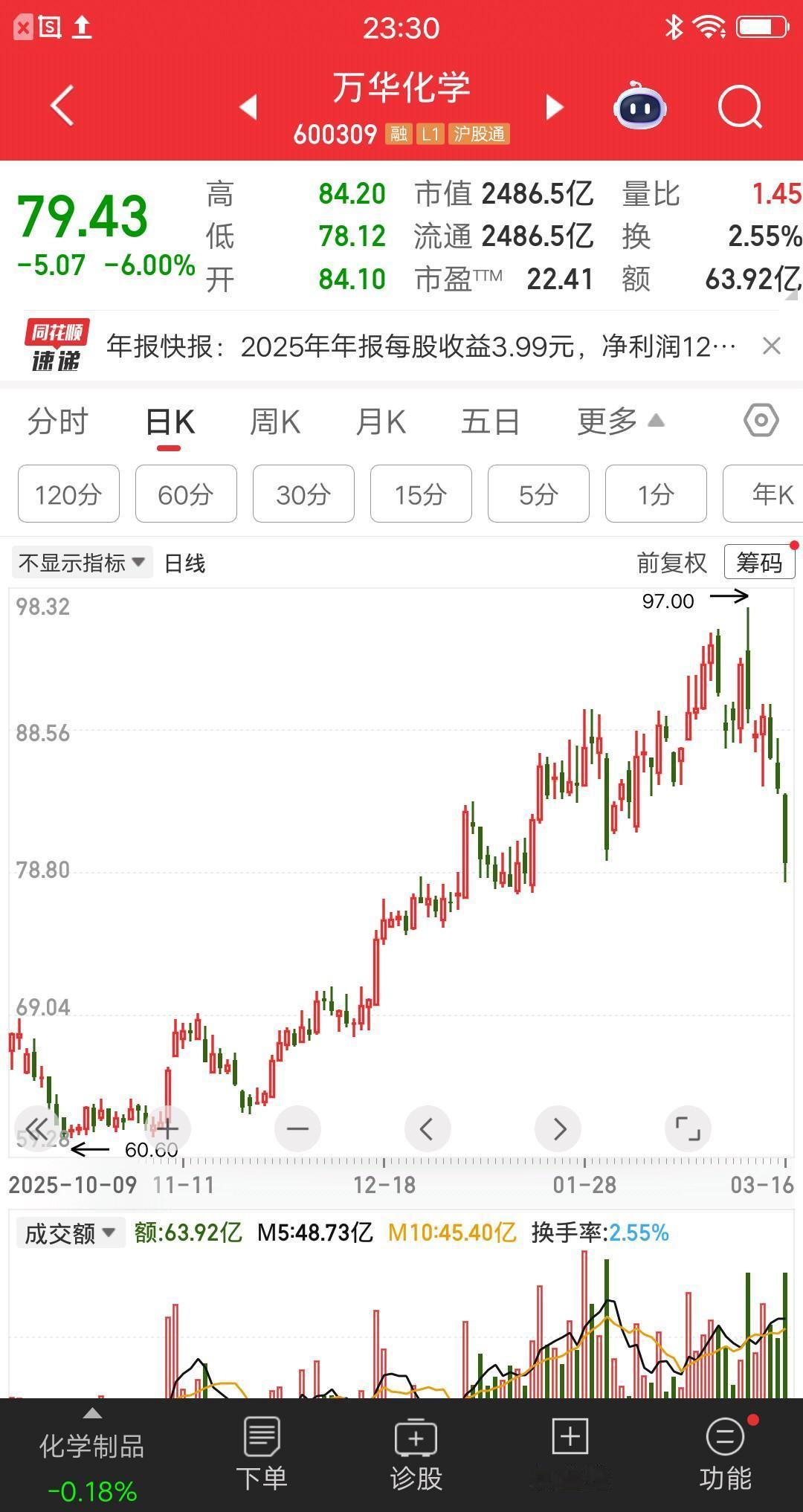Image resolution: width=803 pixels, height=1512 pixels.
Task: Select the 60分 sixty-minute interval
Action: coord(186,494)
